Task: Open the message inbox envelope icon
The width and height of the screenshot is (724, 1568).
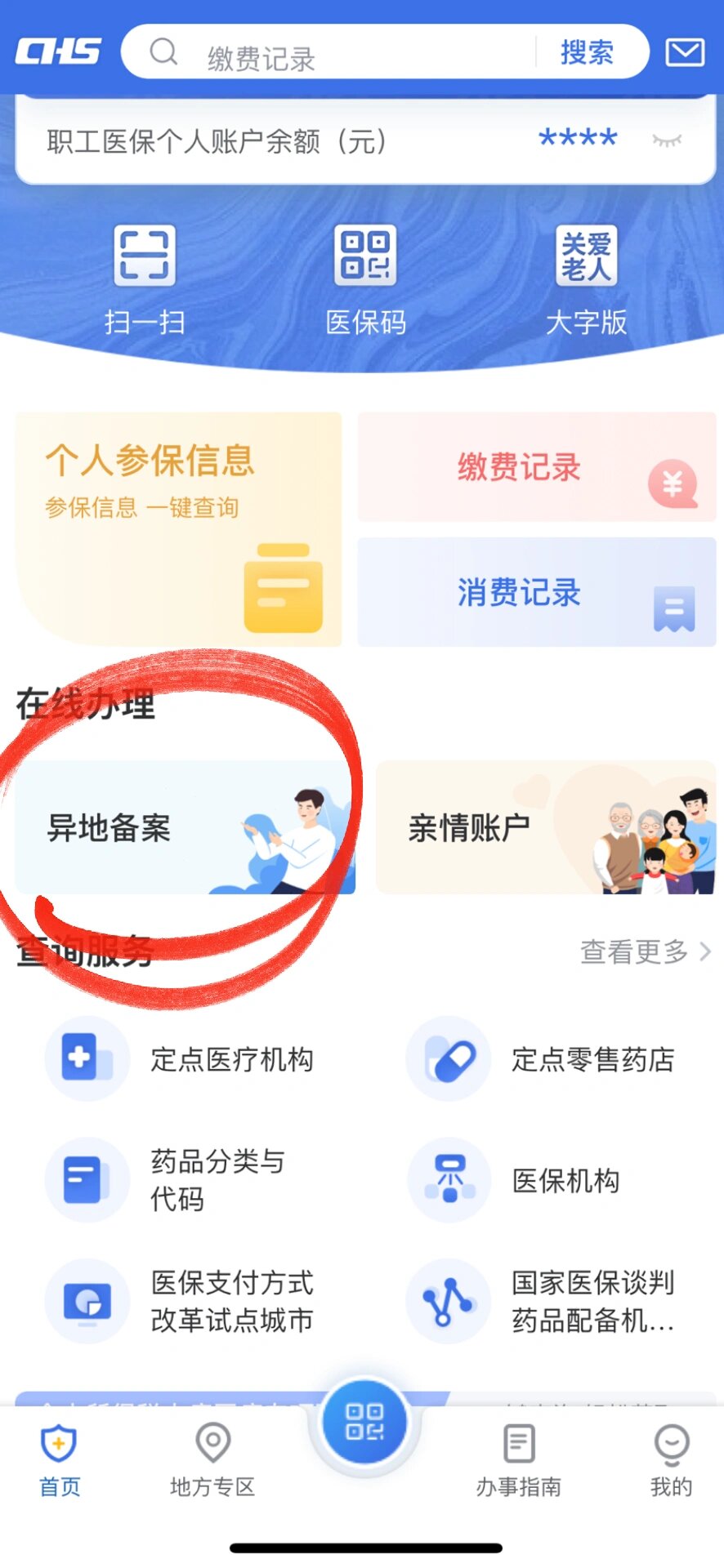Action: [x=686, y=51]
